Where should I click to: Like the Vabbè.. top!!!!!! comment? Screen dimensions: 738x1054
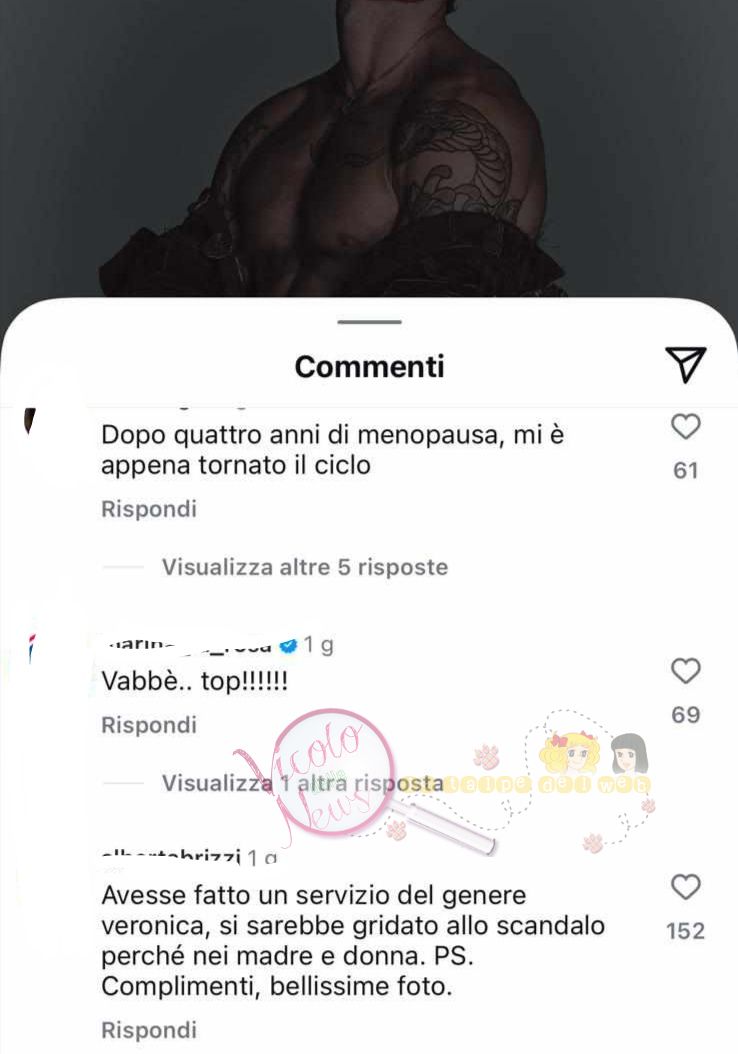point(686,671)
